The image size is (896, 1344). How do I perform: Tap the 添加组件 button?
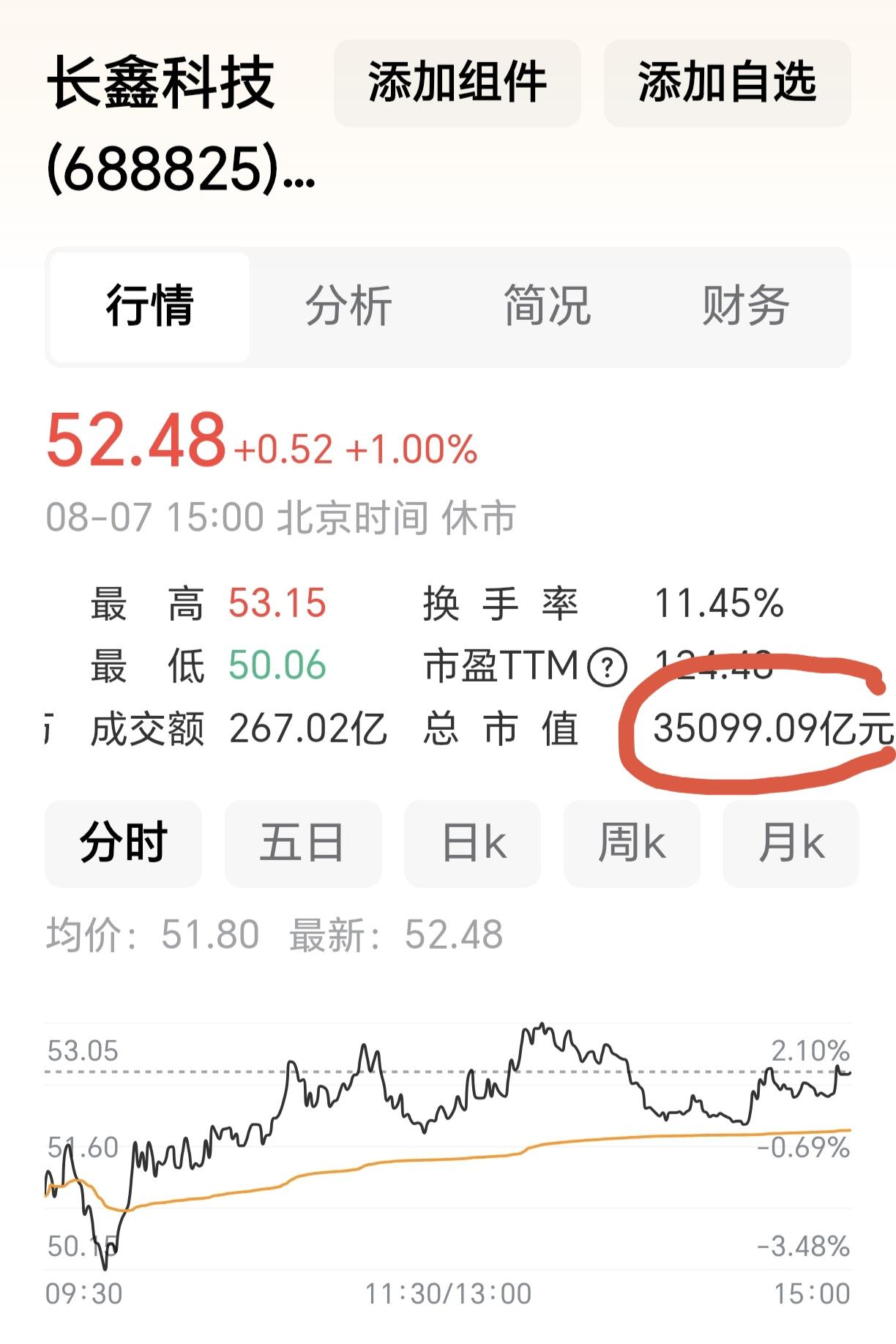[x=458, y=83]
